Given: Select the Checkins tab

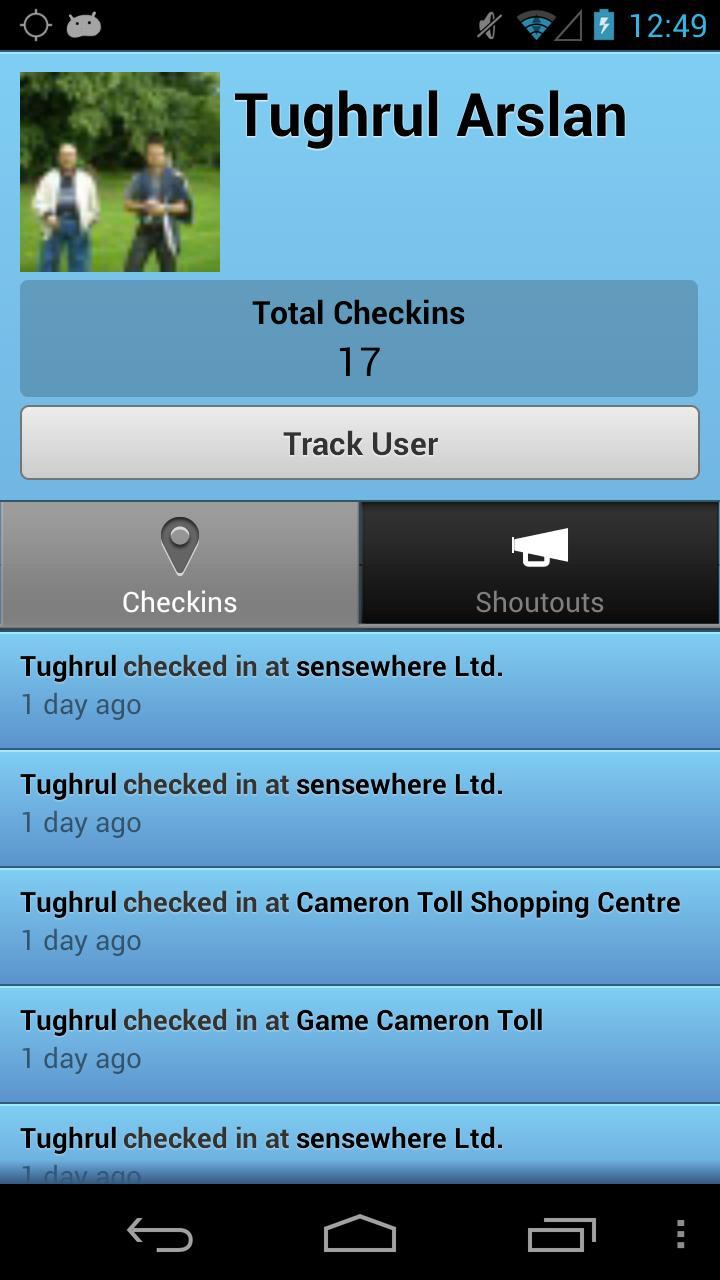Looking at the screenshot, I should pos(180,565).
